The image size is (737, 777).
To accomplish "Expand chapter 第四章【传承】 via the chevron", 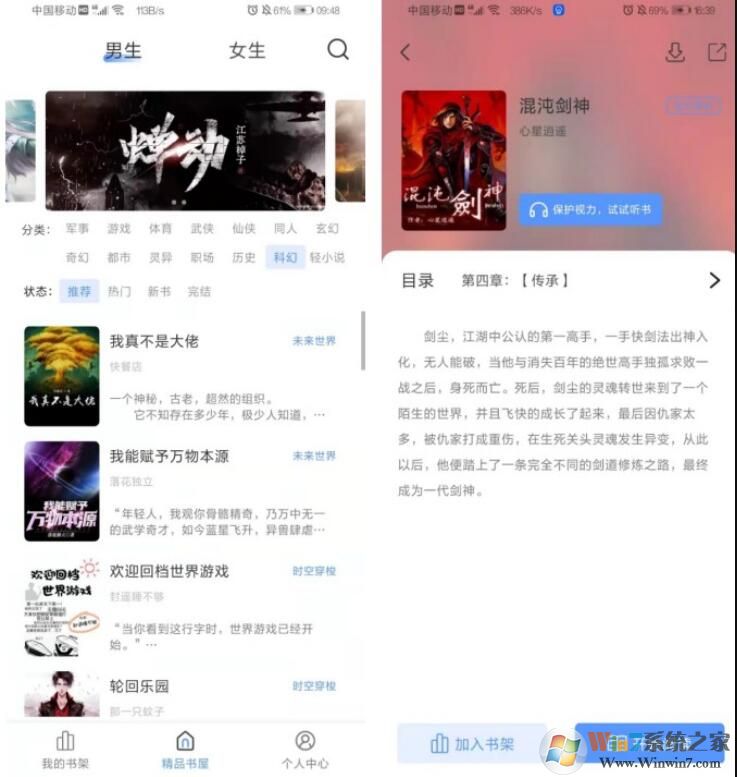I will 716,281.
